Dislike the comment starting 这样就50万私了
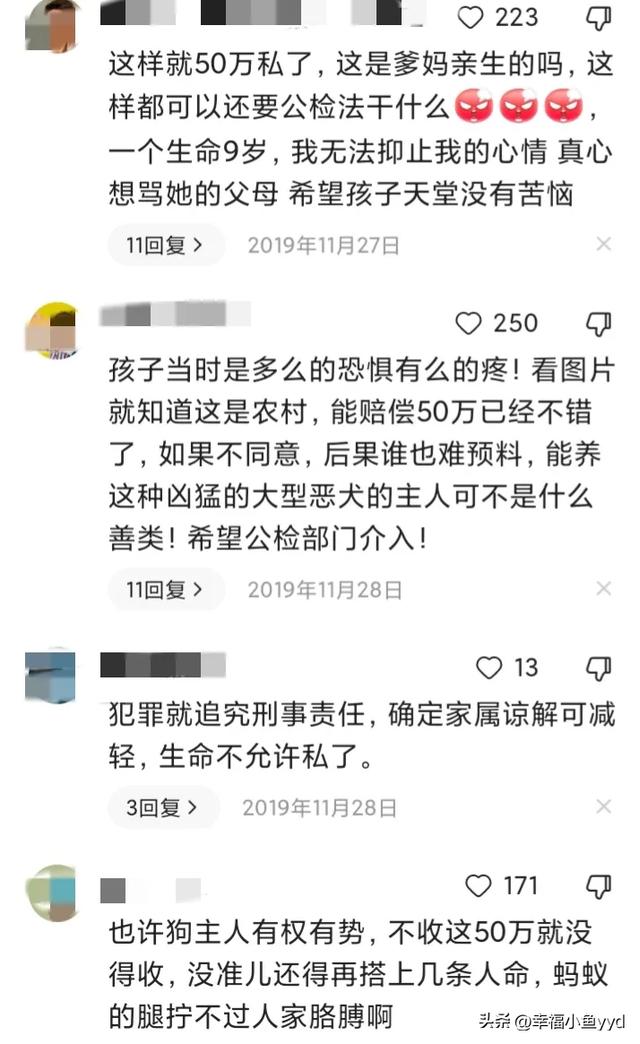Image resolution: width=640 pixels, height=1044 pixels. 598,18
